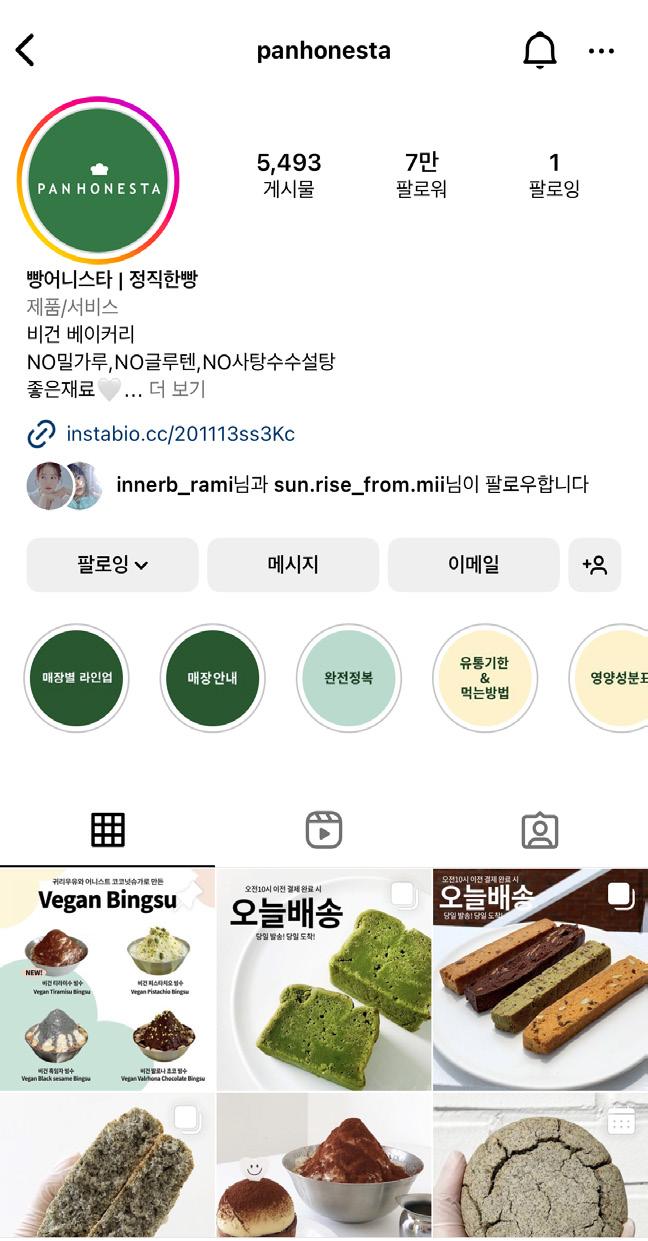Image resolution: width=648 pixels, height=1241 pixels.
Task: Open the 매장별 라인업 highlight
Action: pyautogui.click(x=77, y=678)
